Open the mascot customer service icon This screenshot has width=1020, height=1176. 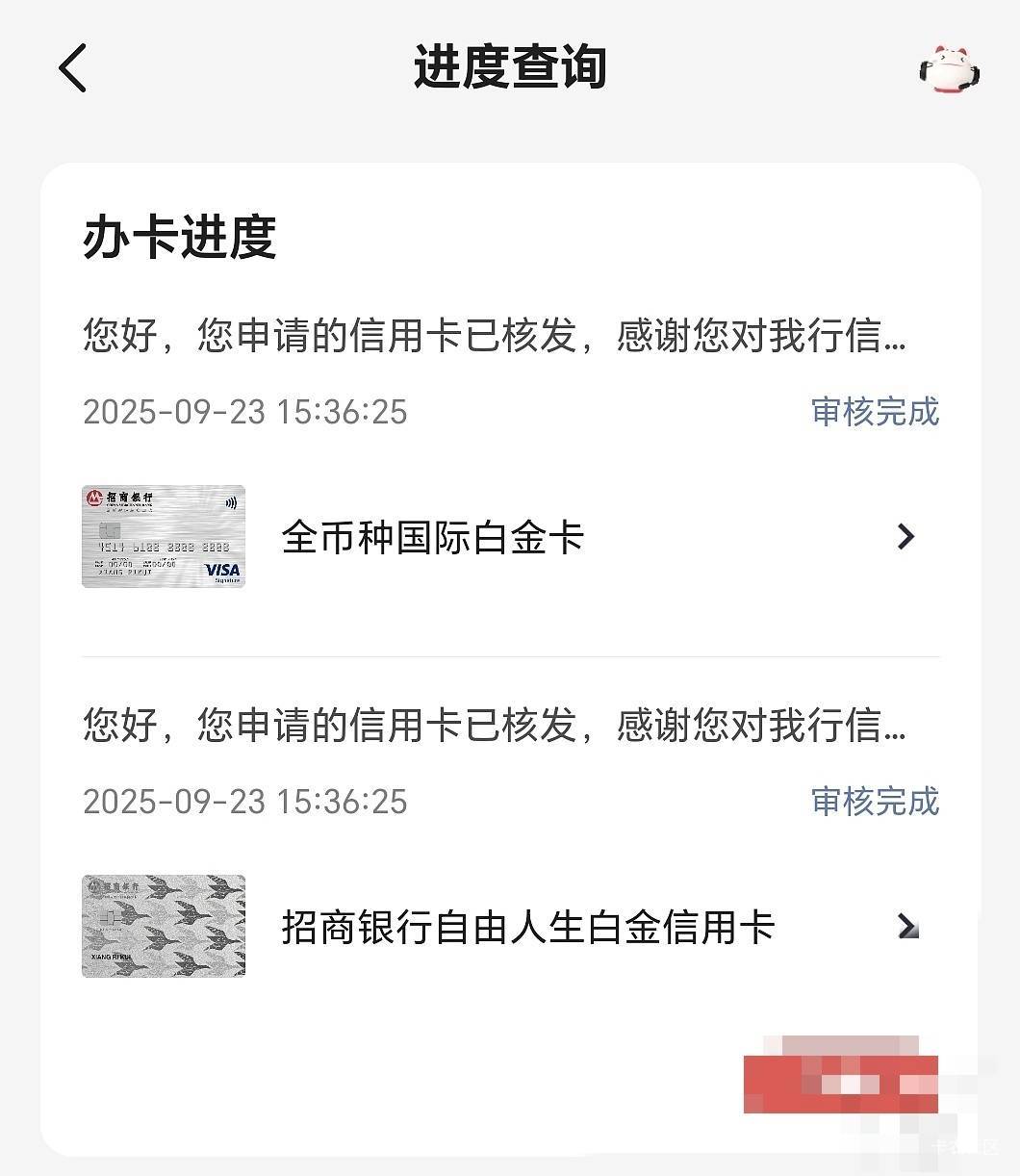click(949, 68)
